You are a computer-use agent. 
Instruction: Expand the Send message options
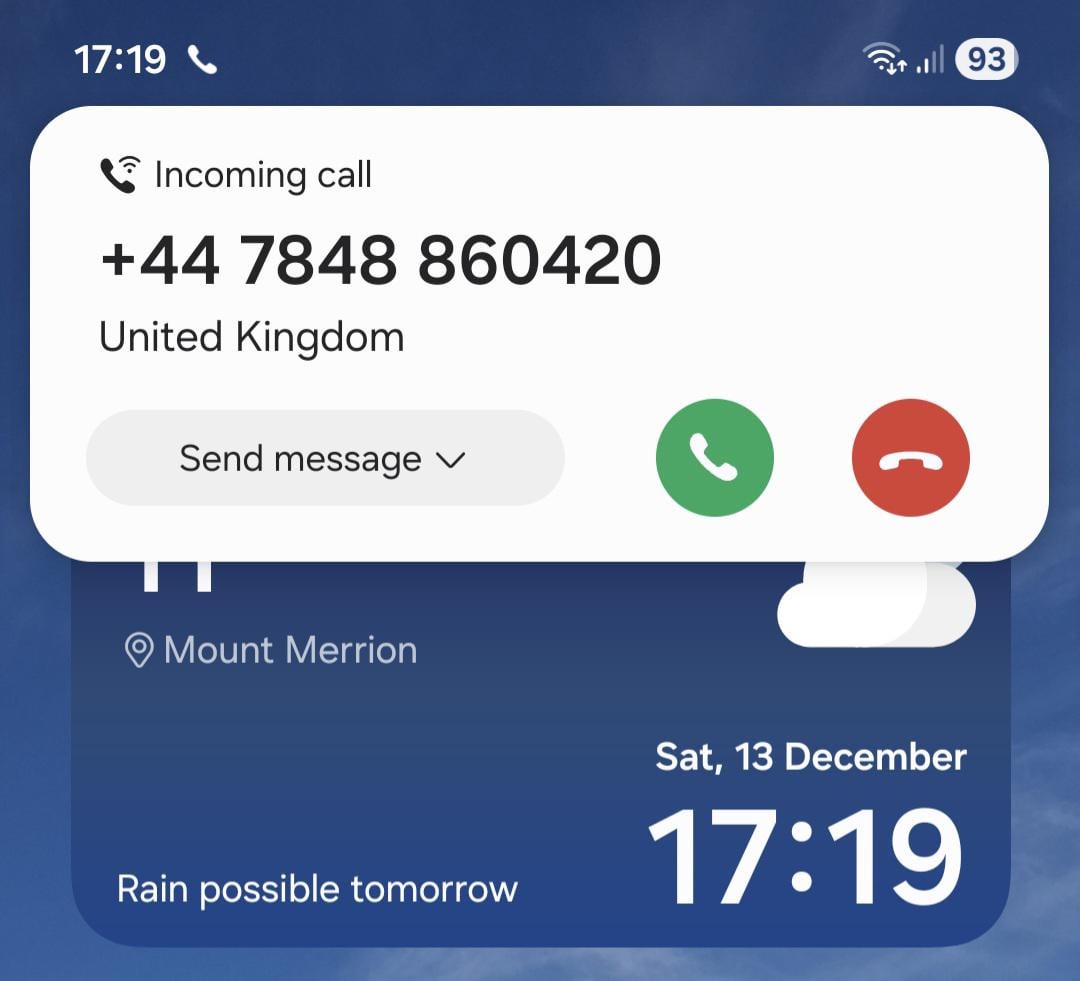(x=325, y=459)
